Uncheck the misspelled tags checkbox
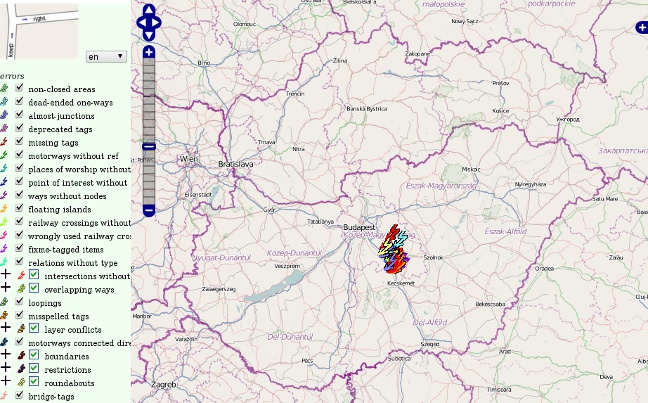 pyautogui.click(x=19, y=315)
